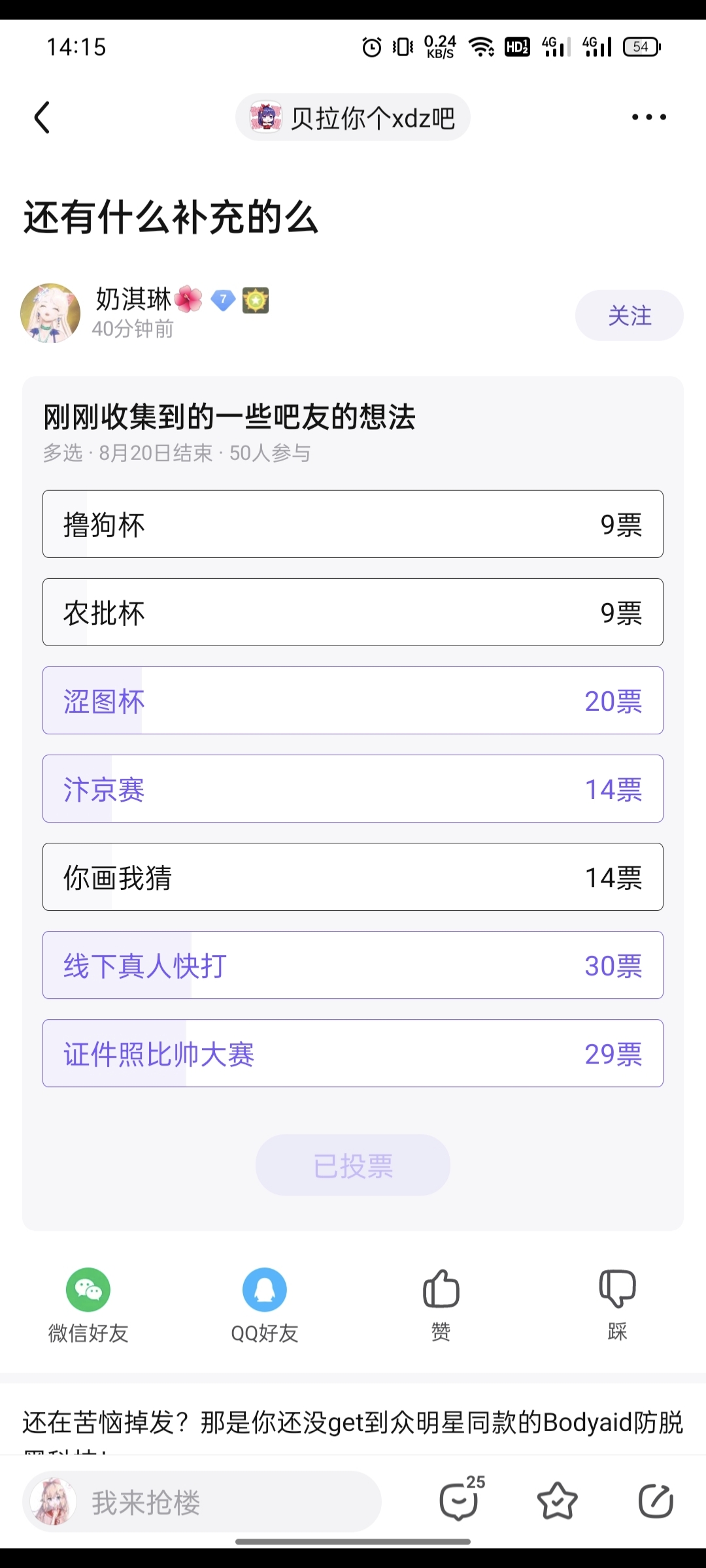Image resolution: width=706 pixels, height=1568 pixels.
Task: Select the 你画我猜 poll option
Action: click(353, 877)
